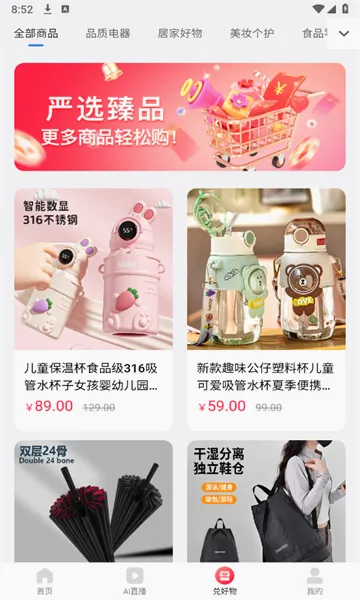The width and height of the screenshot is (360, 600).
Task: Switch to the 居家好物 category tab
Action: coord(180,33)
